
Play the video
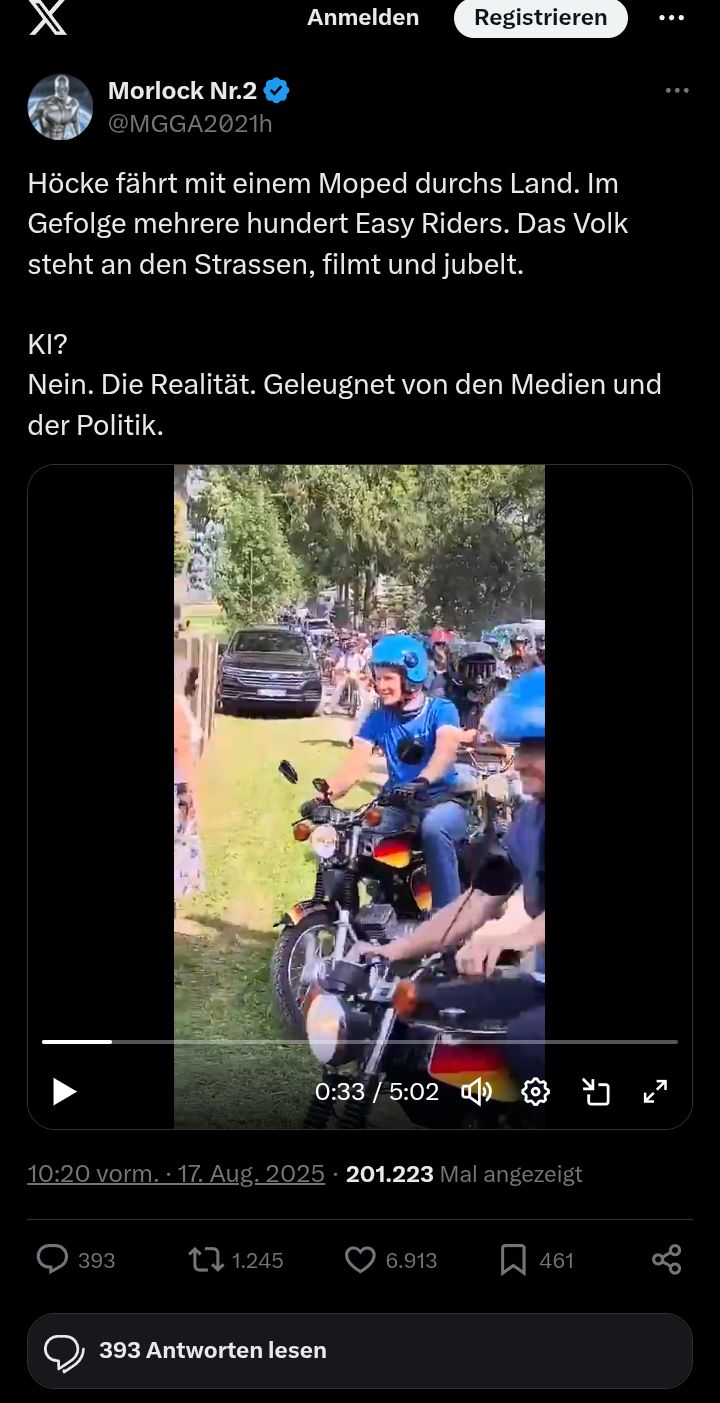tap(64, 1091)
